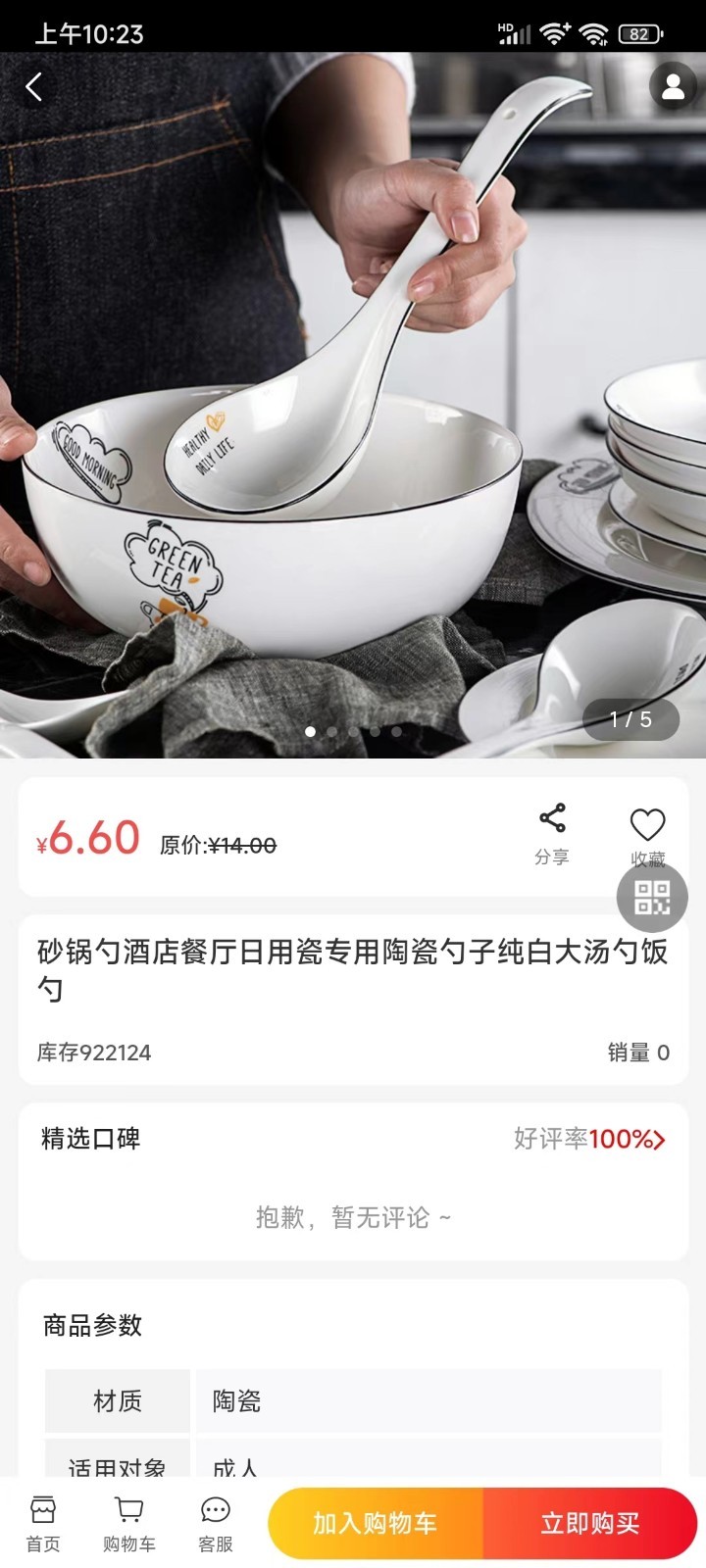View reviews via 好评率 100% arrow

tap(589, 1139)
